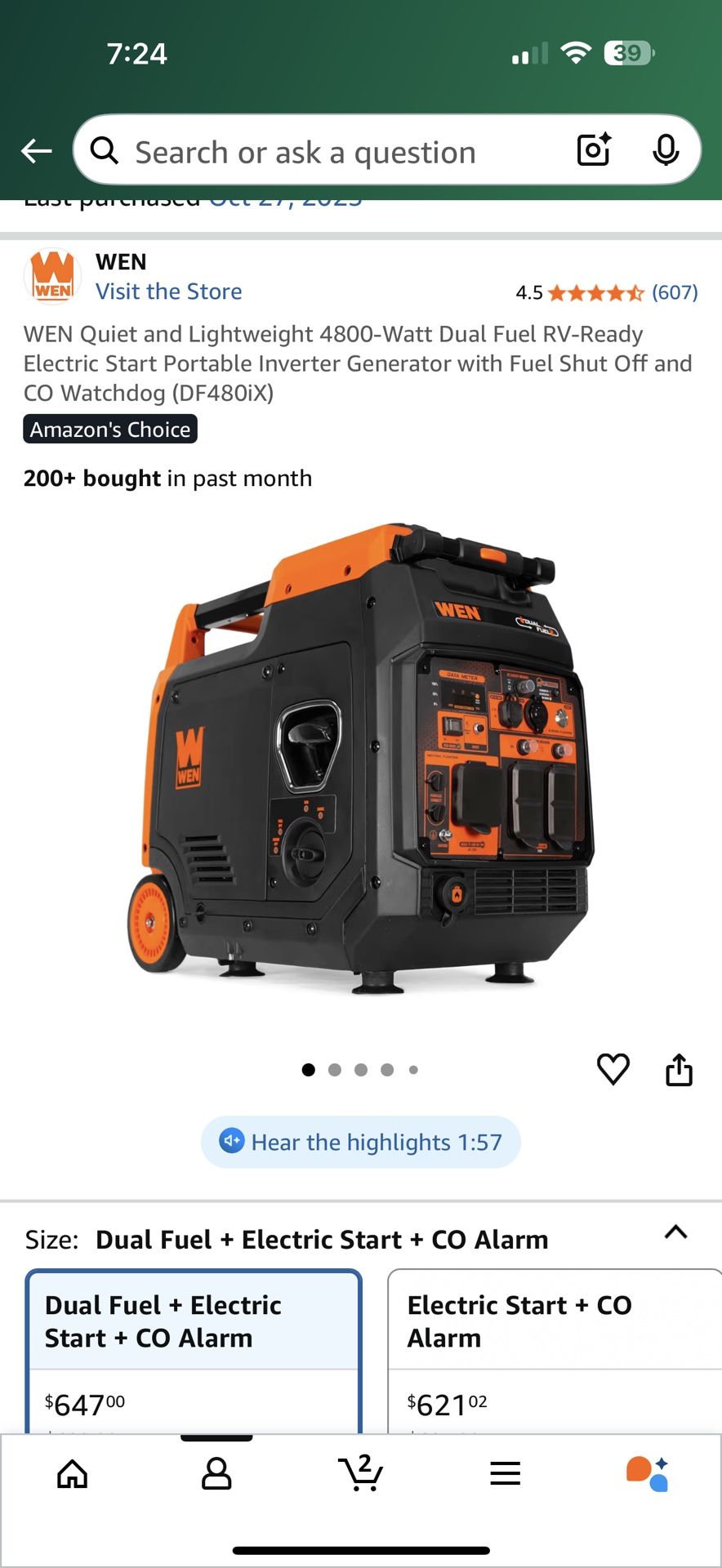This screenshot has height=1568, width=722.
Task: Open the camera visual search
Action: click(592, 150)
